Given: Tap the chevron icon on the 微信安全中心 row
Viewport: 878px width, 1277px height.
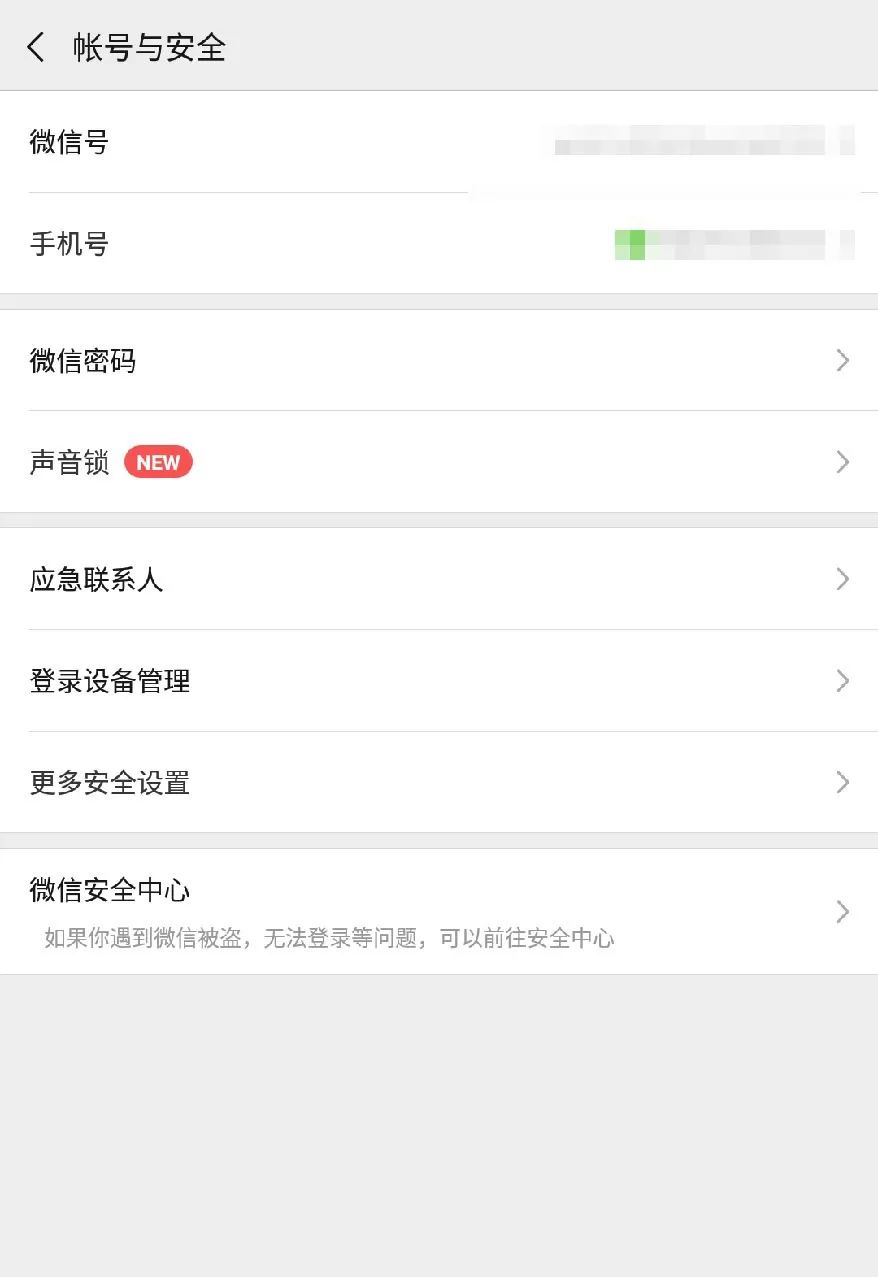Looking at the screenshot, I should (x=842, y=911).
